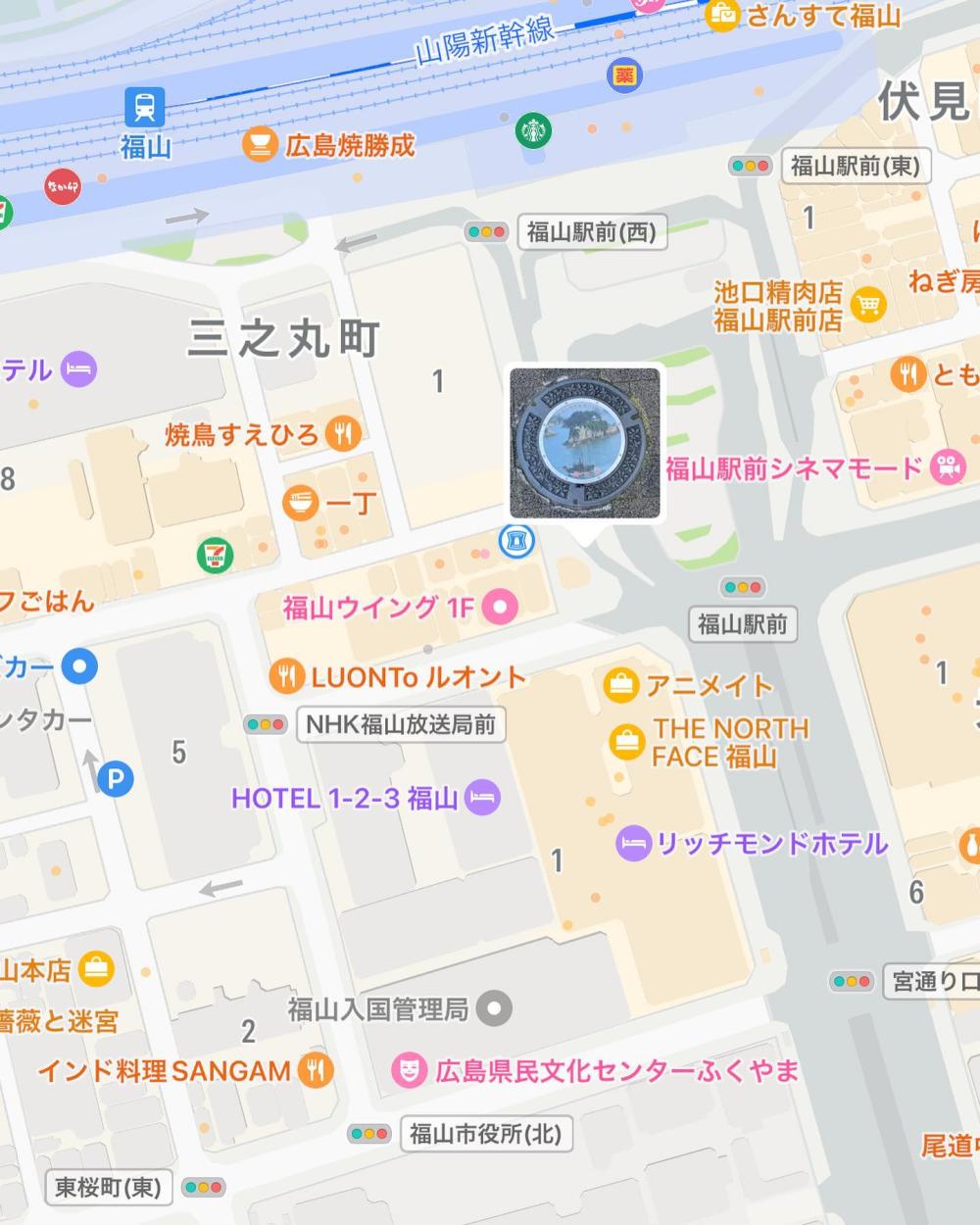Open the 一丁 noodle shop pin

pos(300,503)
